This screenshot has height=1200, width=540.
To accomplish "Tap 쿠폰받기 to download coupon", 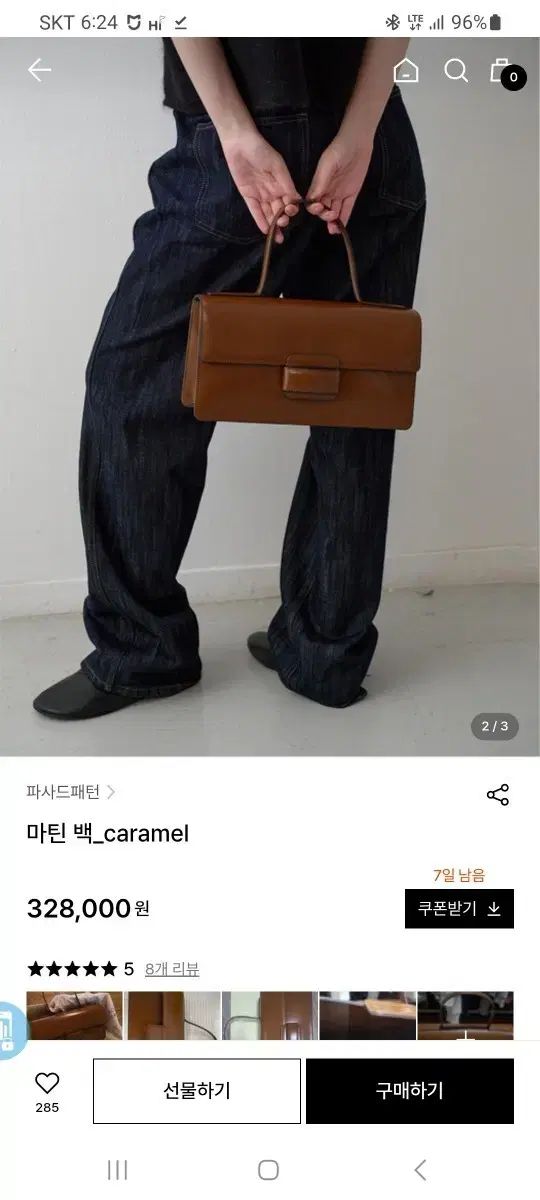I will [459, 909].
